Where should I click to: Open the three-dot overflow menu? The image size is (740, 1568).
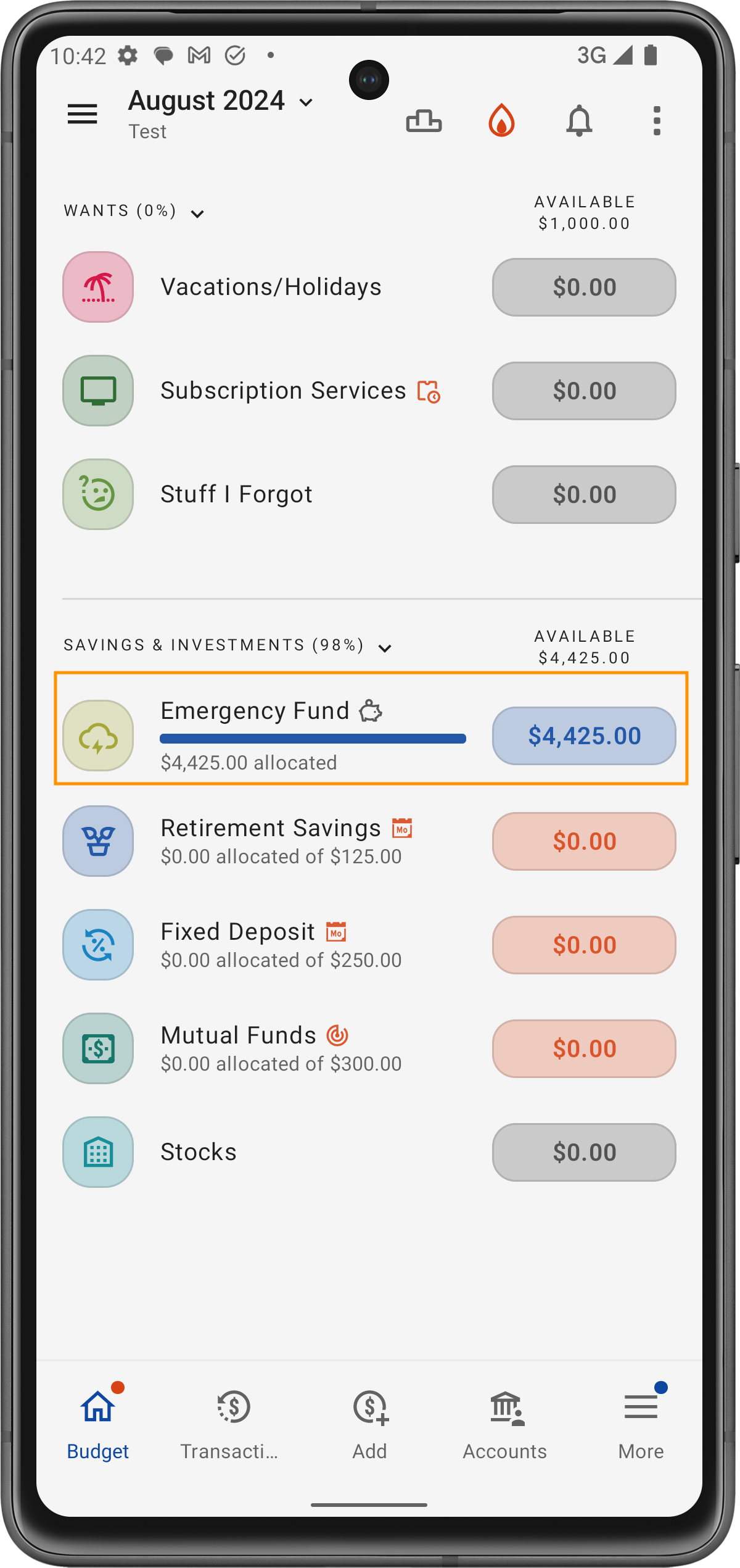(657, 120)
